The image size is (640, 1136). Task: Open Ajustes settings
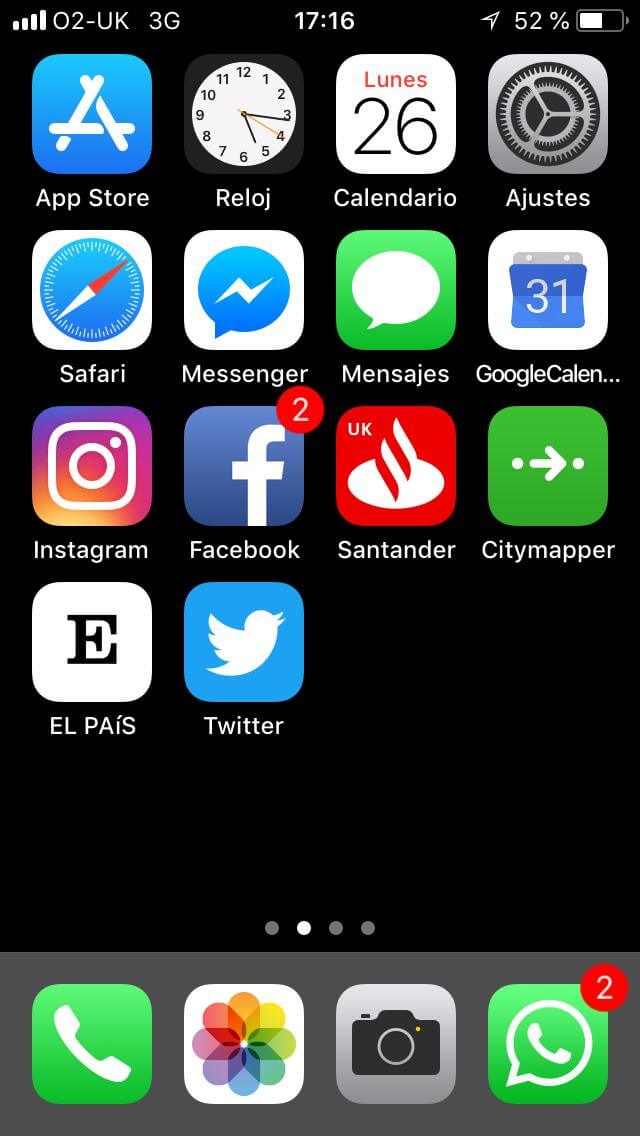[548, 114]
